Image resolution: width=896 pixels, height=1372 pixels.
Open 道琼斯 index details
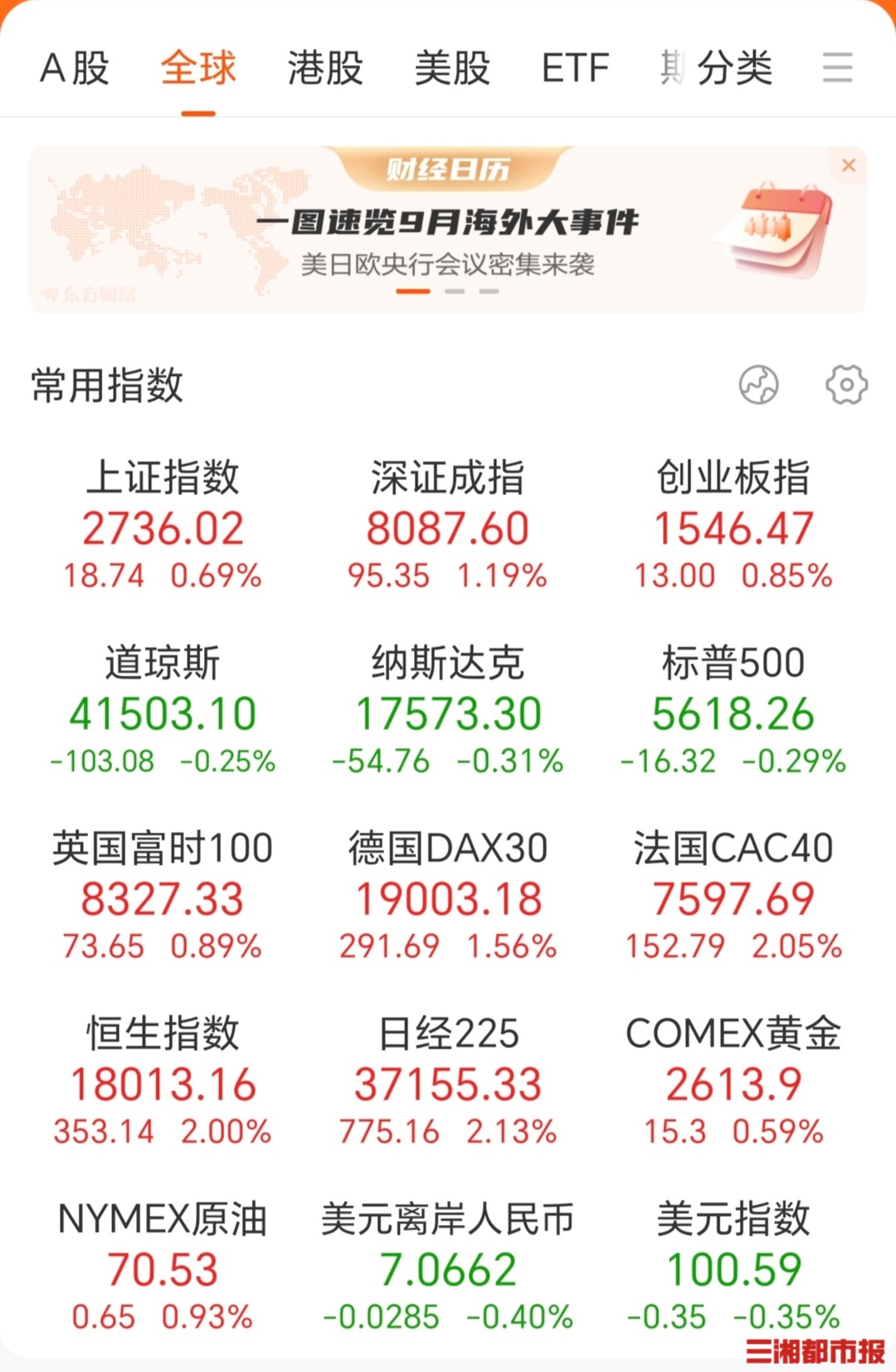[163, 711]
